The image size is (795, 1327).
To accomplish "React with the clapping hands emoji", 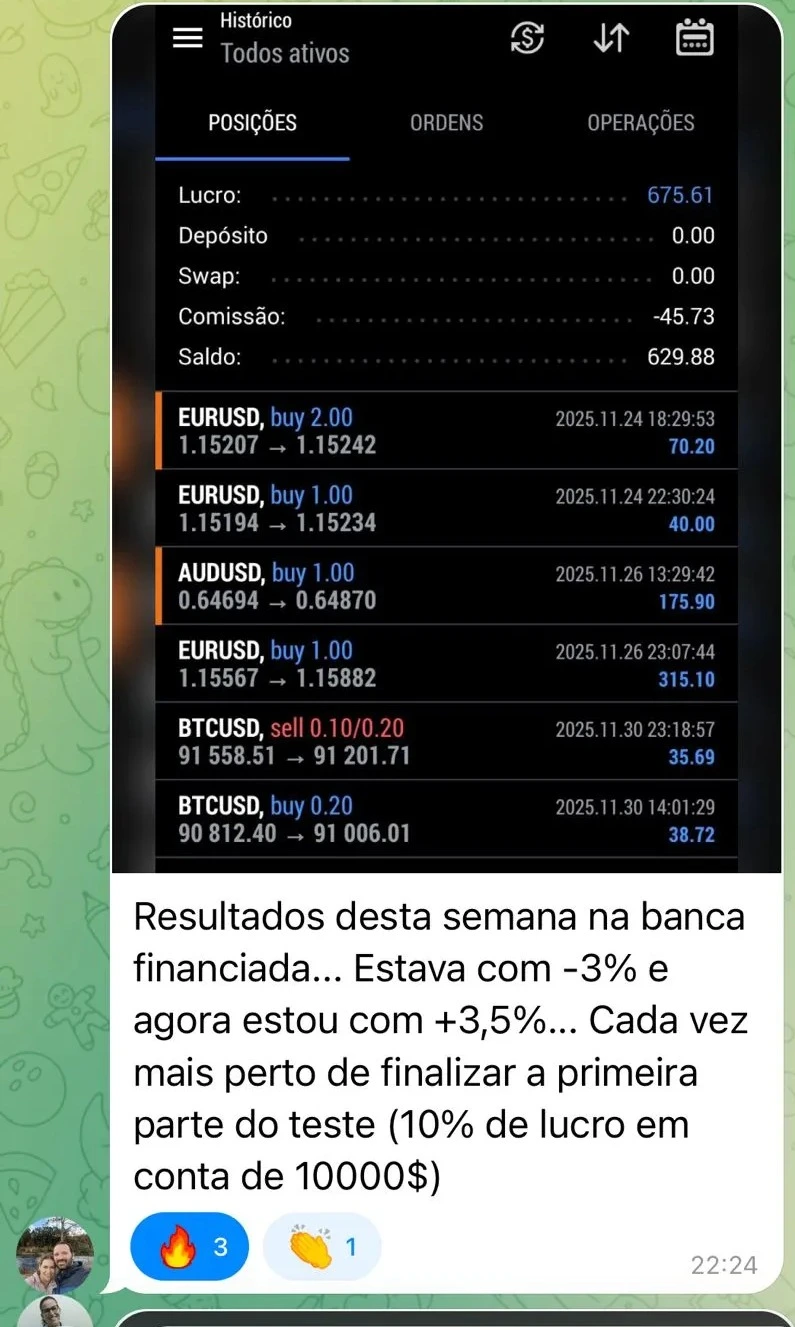I will 321,1247.
